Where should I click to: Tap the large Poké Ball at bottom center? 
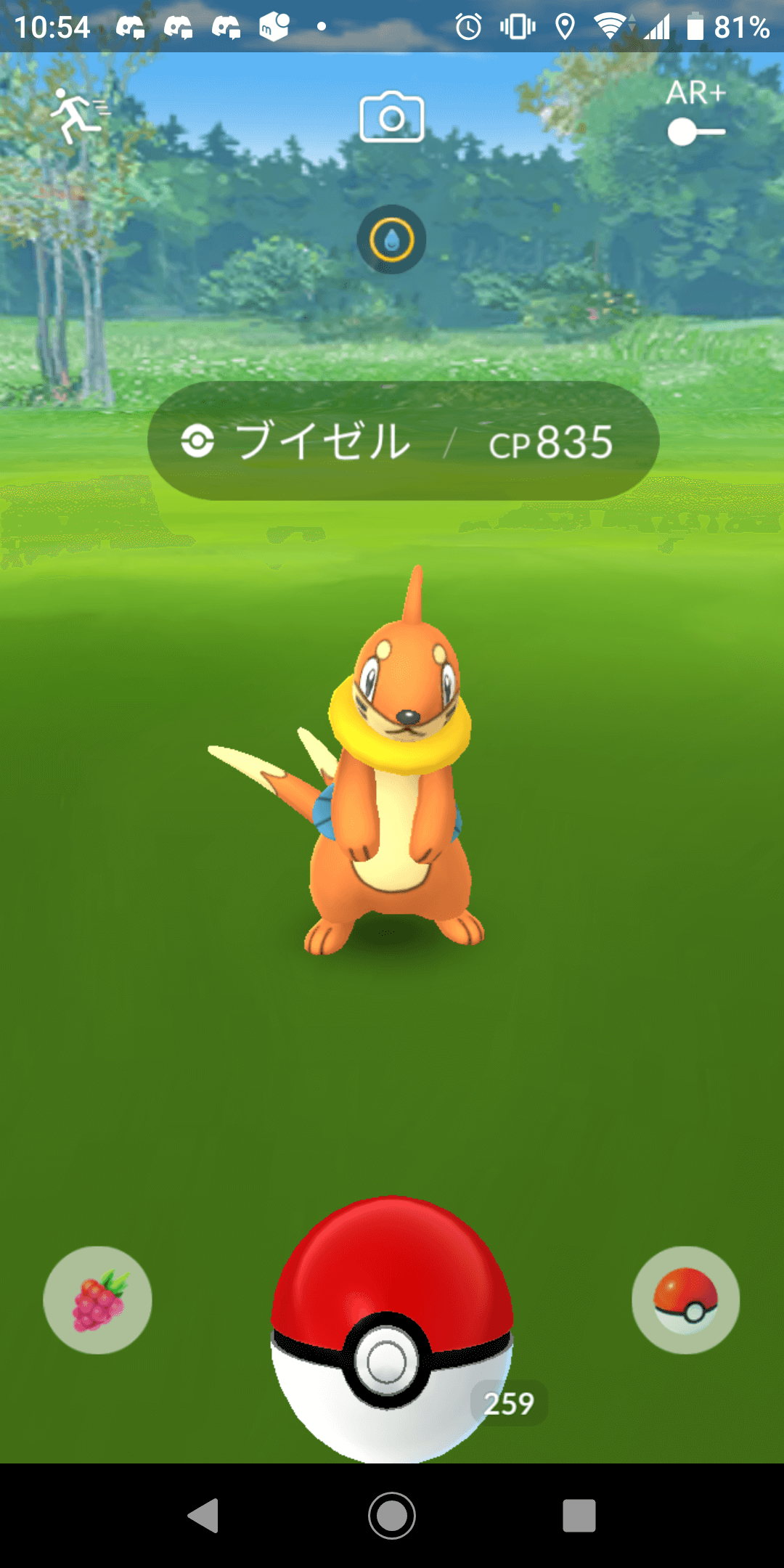pos(391,1328)
